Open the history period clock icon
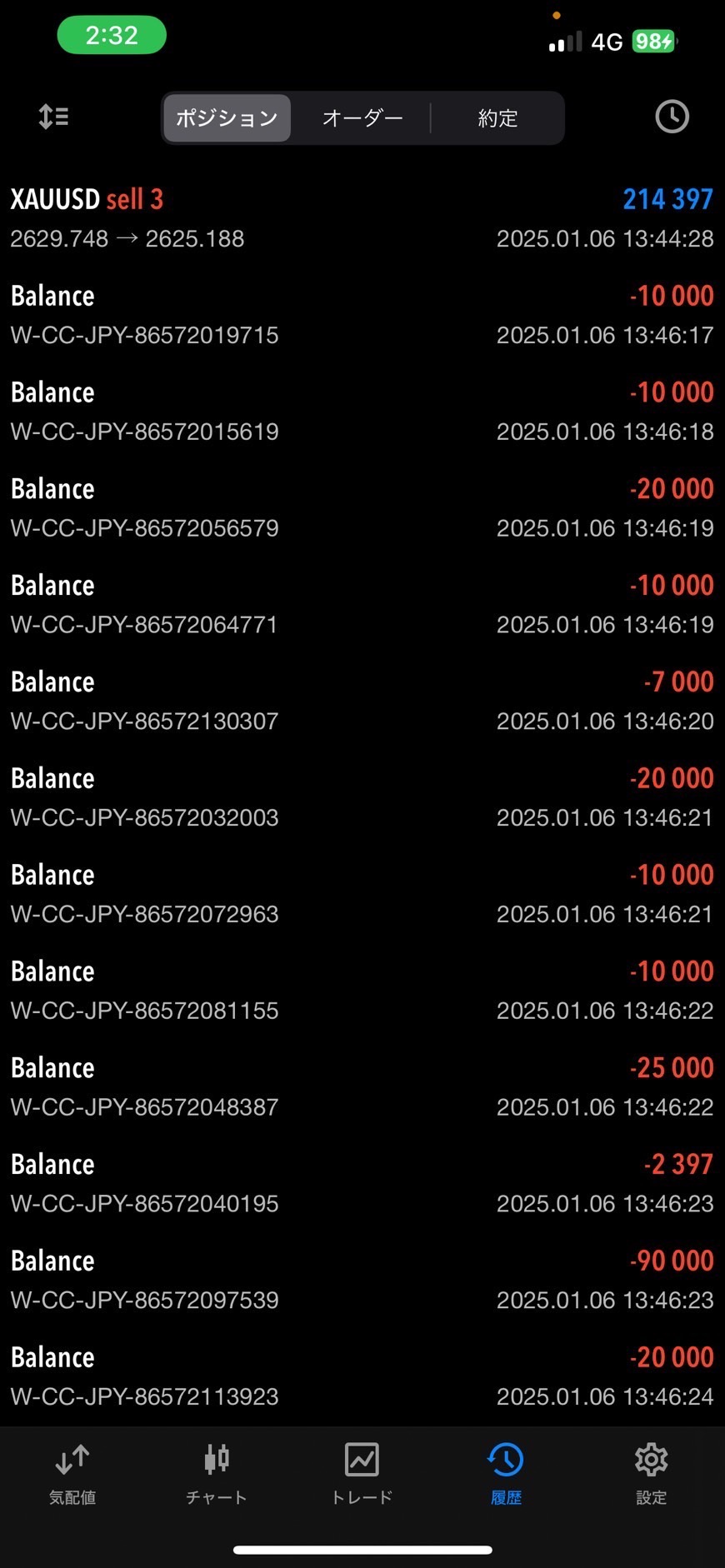 coord(672,117)
